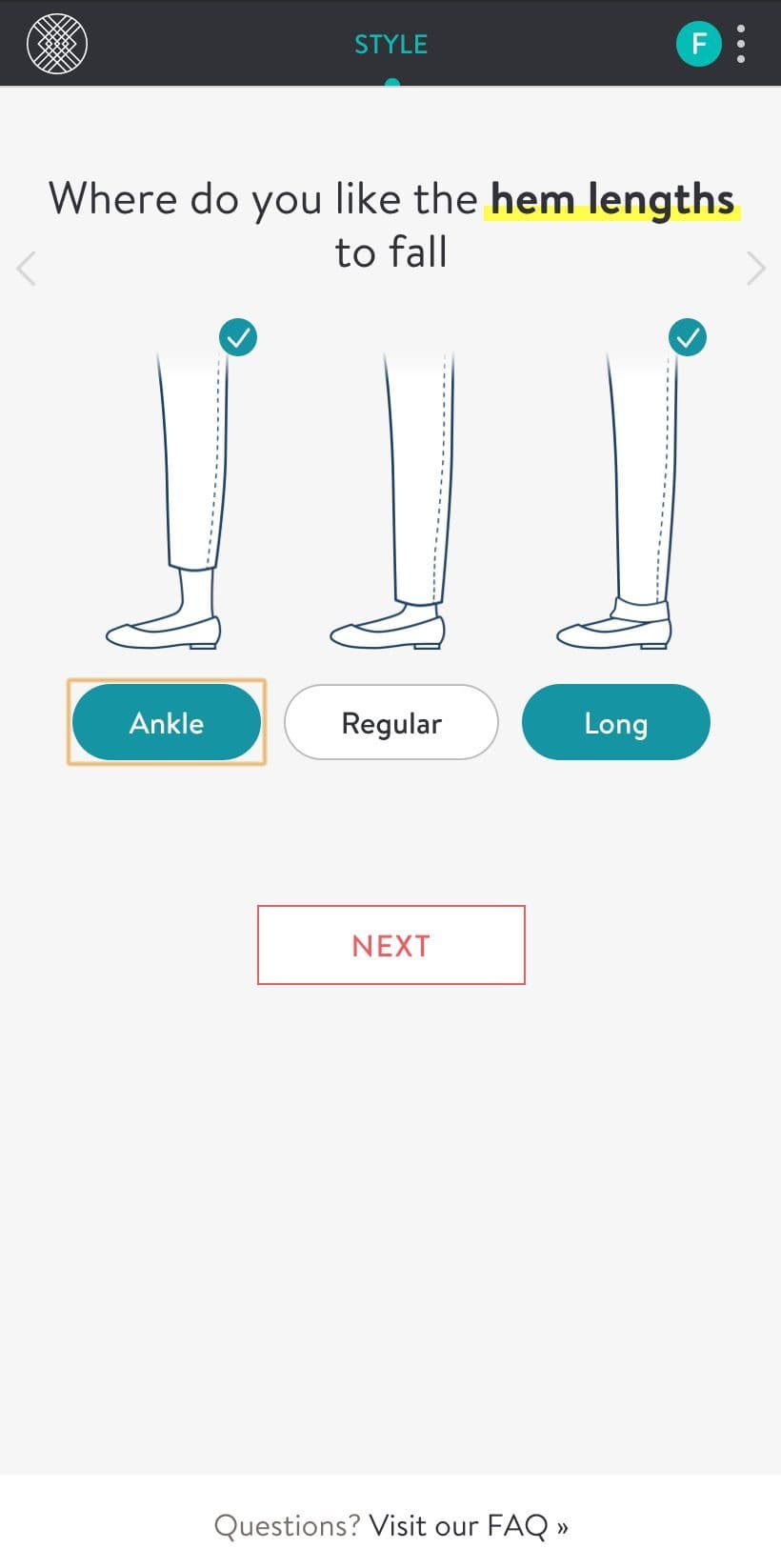Viewport: 781px width, 1568px height.
Task: Go to the previous question arrow
Action: 27,269
